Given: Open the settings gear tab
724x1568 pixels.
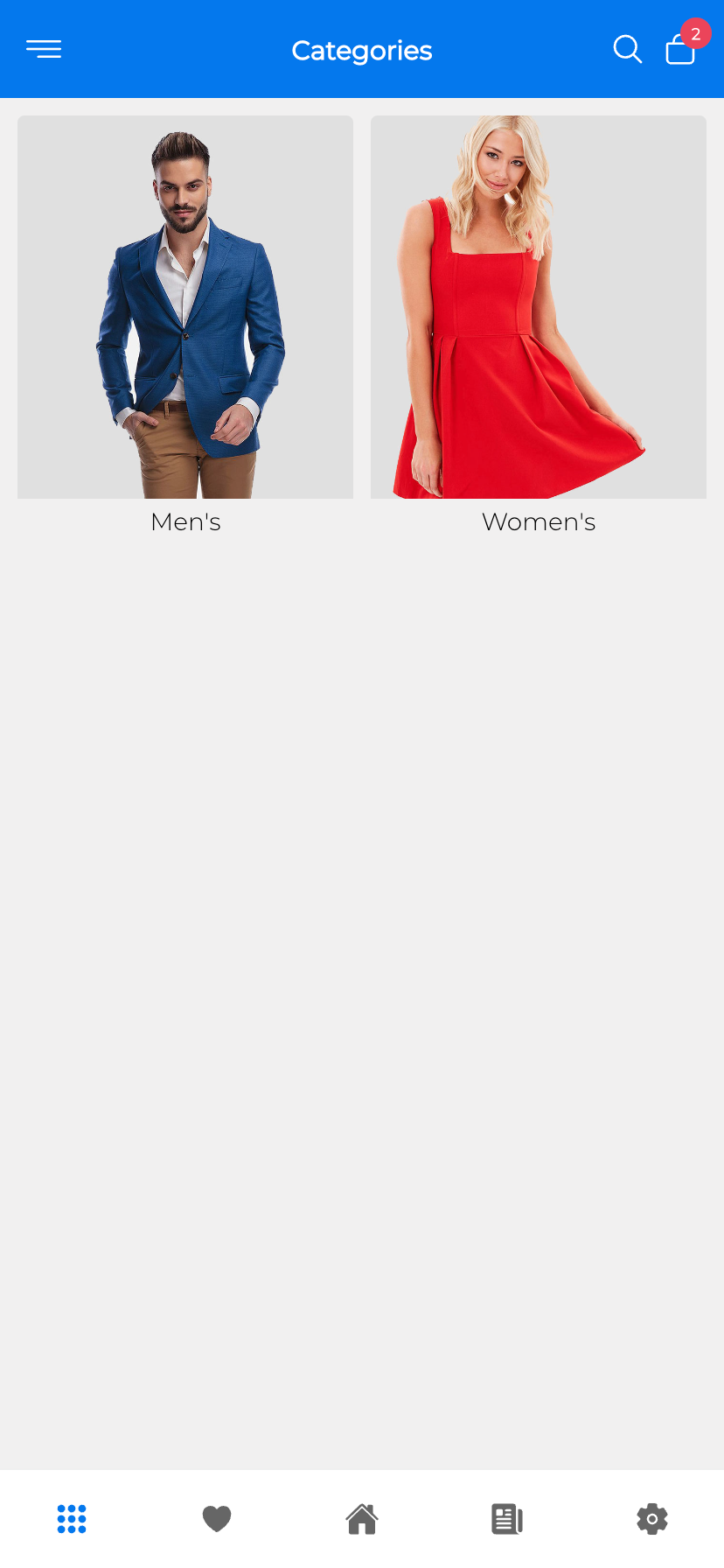Looking at the screenshot, I should pos(652,1519).
